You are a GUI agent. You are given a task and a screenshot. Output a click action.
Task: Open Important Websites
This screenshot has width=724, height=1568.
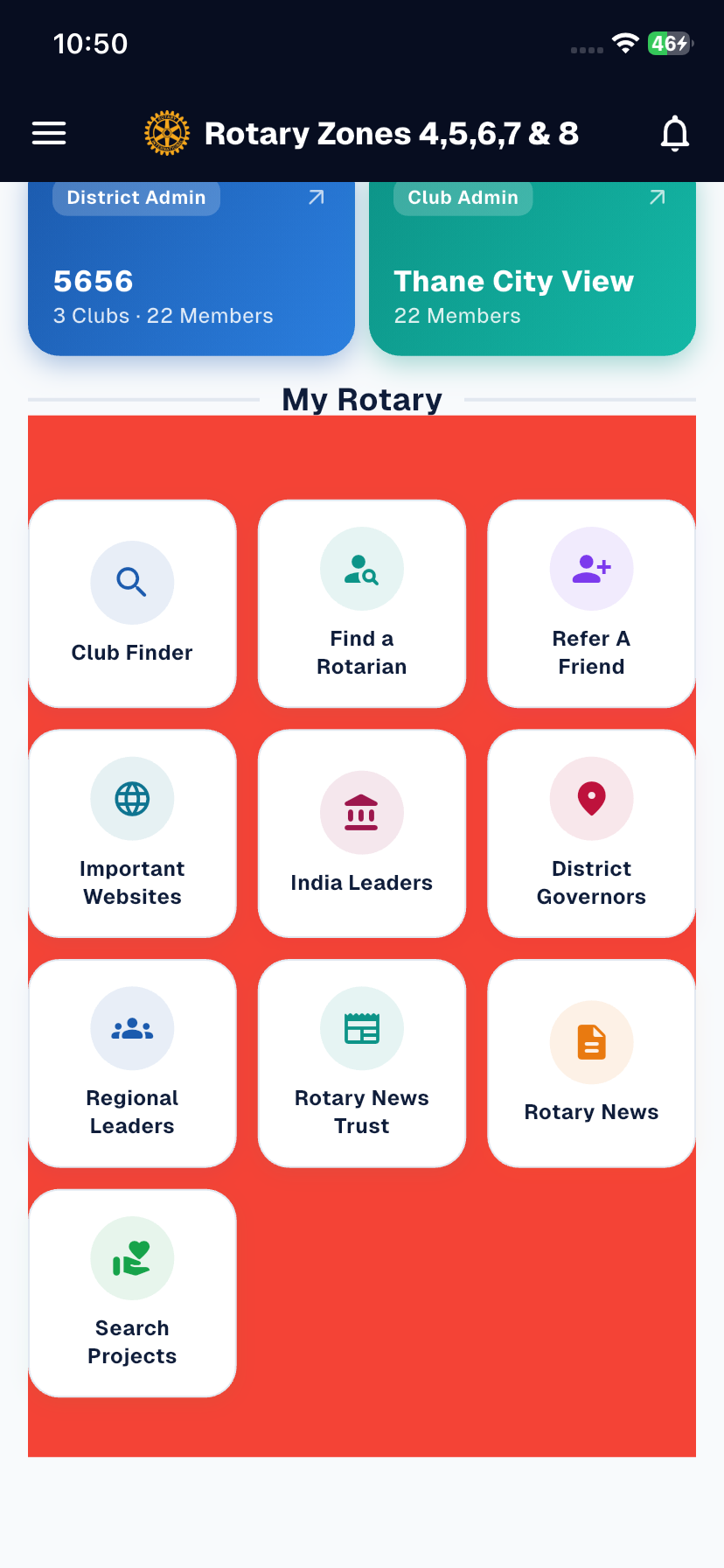pos(132,833)
